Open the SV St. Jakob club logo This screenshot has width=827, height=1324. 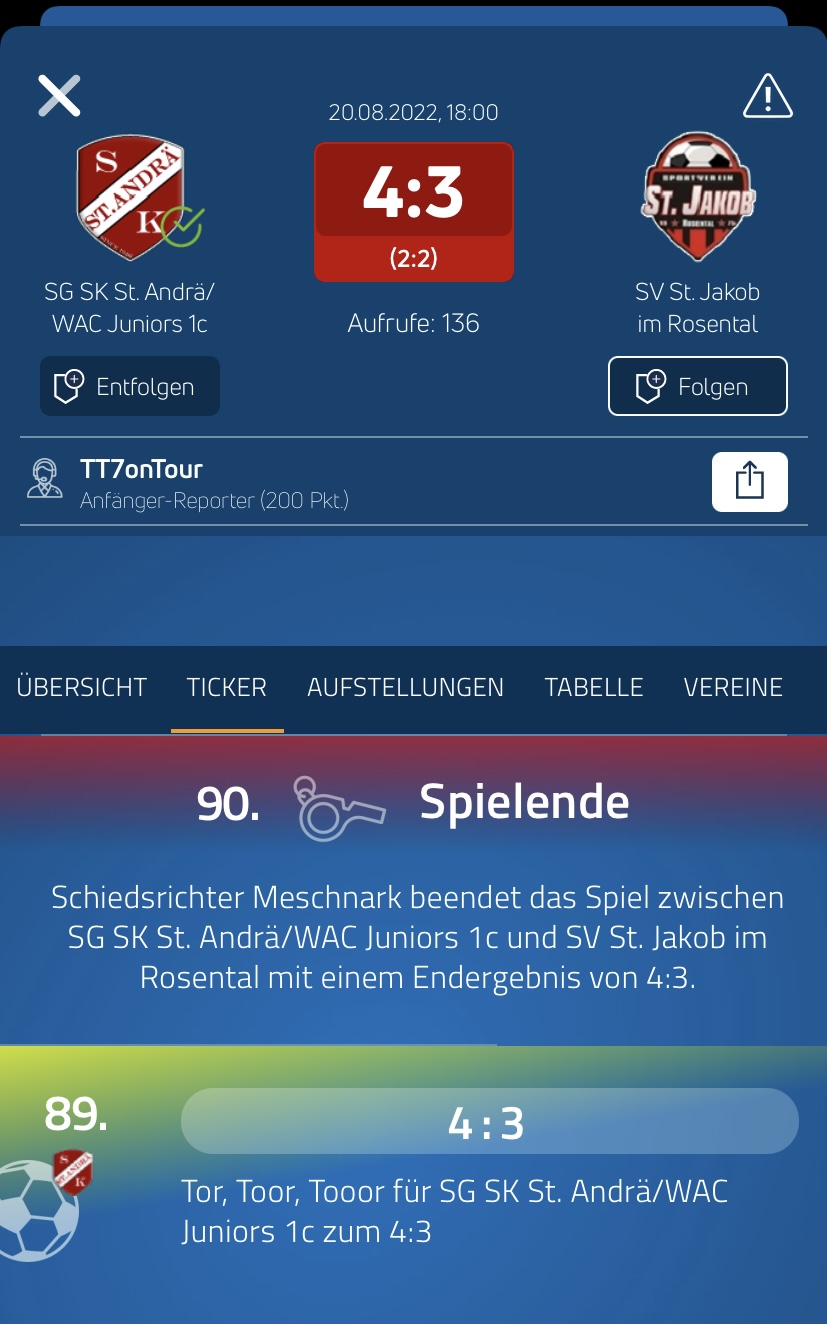coord(698,198)
